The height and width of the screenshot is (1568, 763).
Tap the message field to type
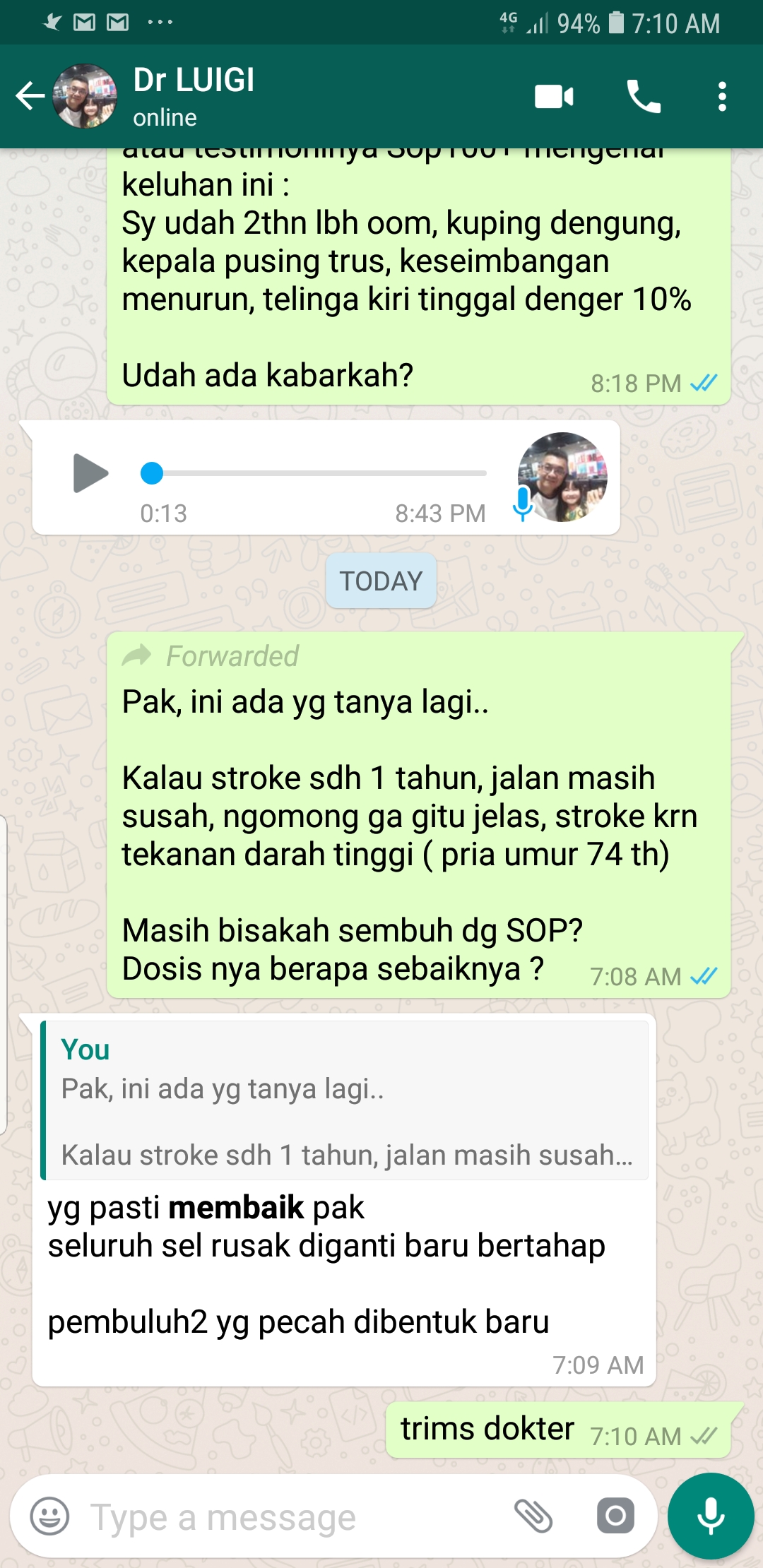tap(283, 1516)
